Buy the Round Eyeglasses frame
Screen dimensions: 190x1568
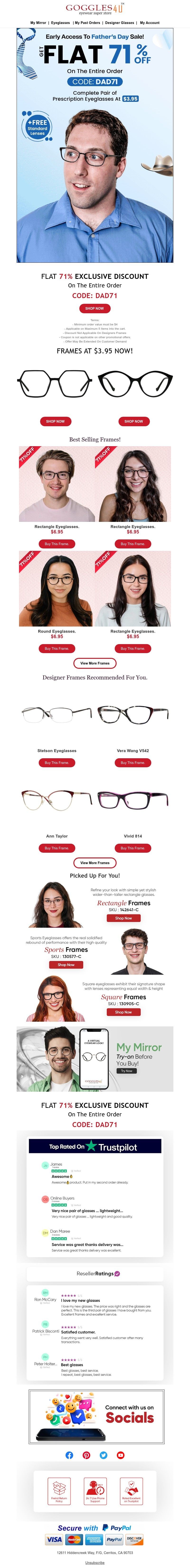57,648
